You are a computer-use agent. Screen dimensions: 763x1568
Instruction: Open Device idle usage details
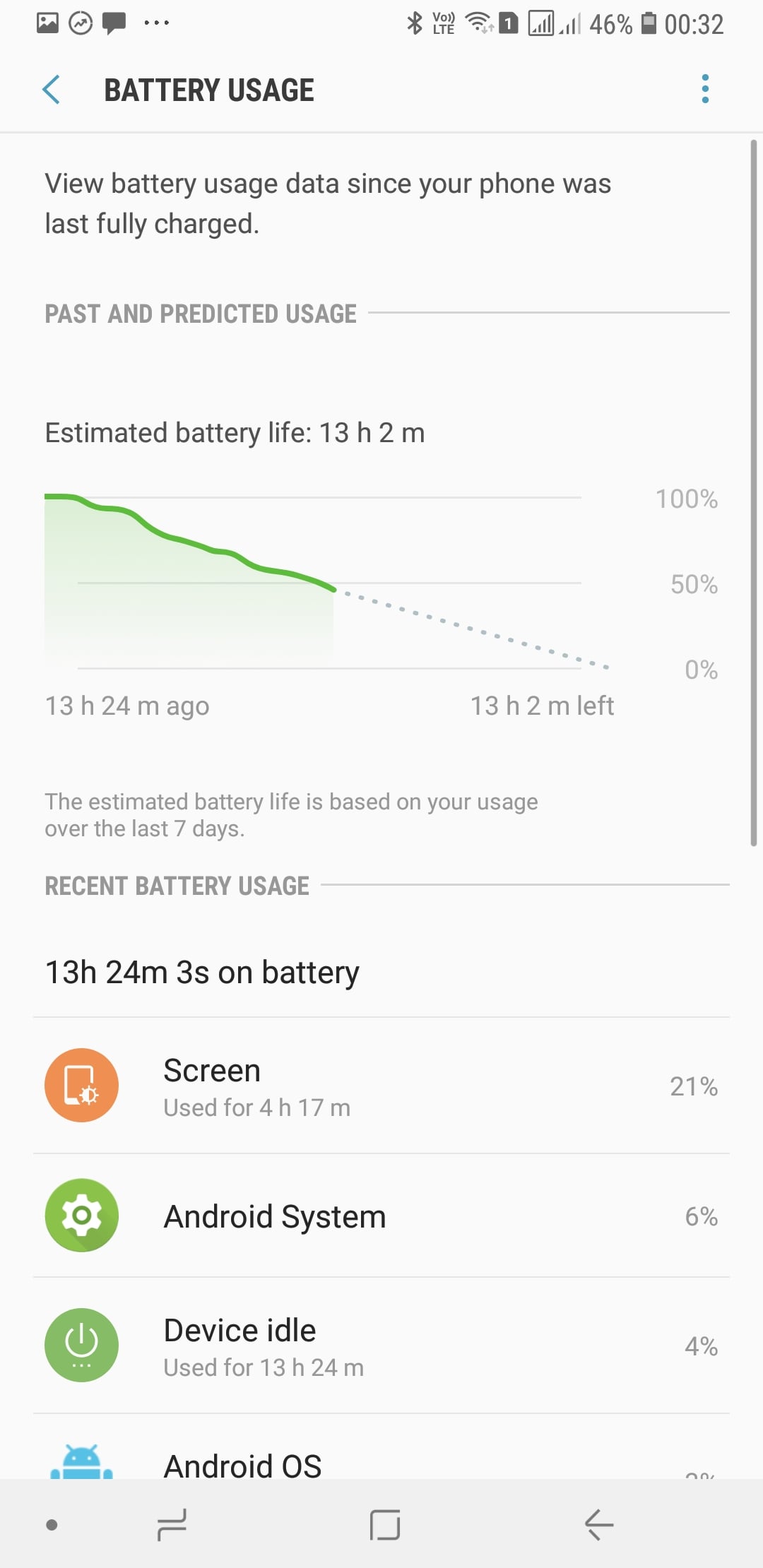(381, 1346)
